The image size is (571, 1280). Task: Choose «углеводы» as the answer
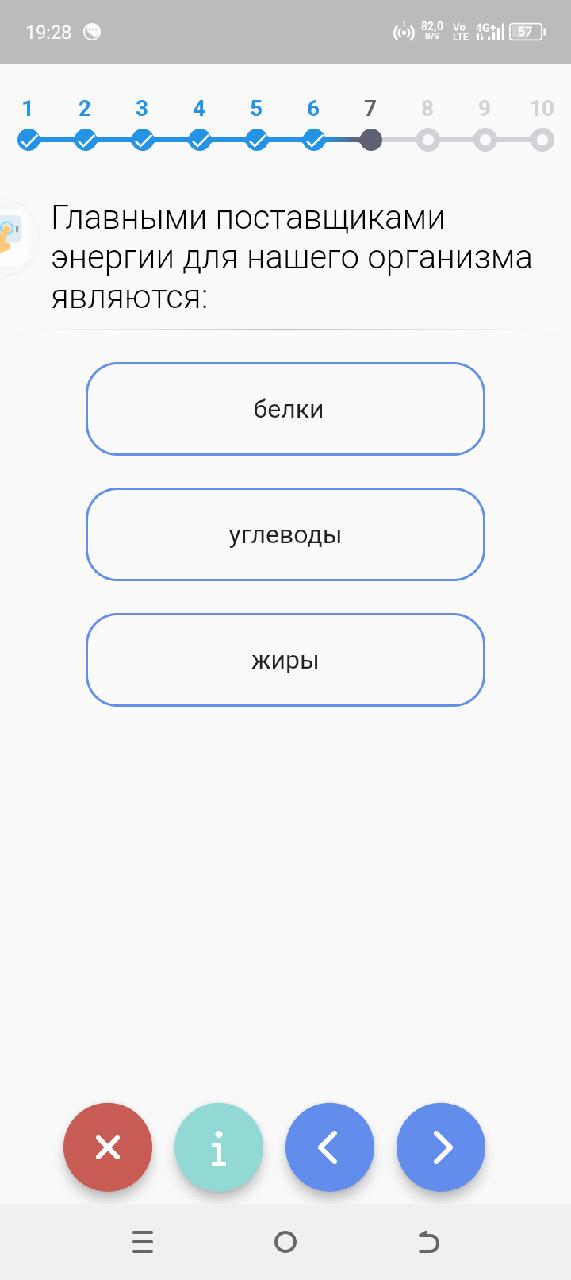(285, 535)
